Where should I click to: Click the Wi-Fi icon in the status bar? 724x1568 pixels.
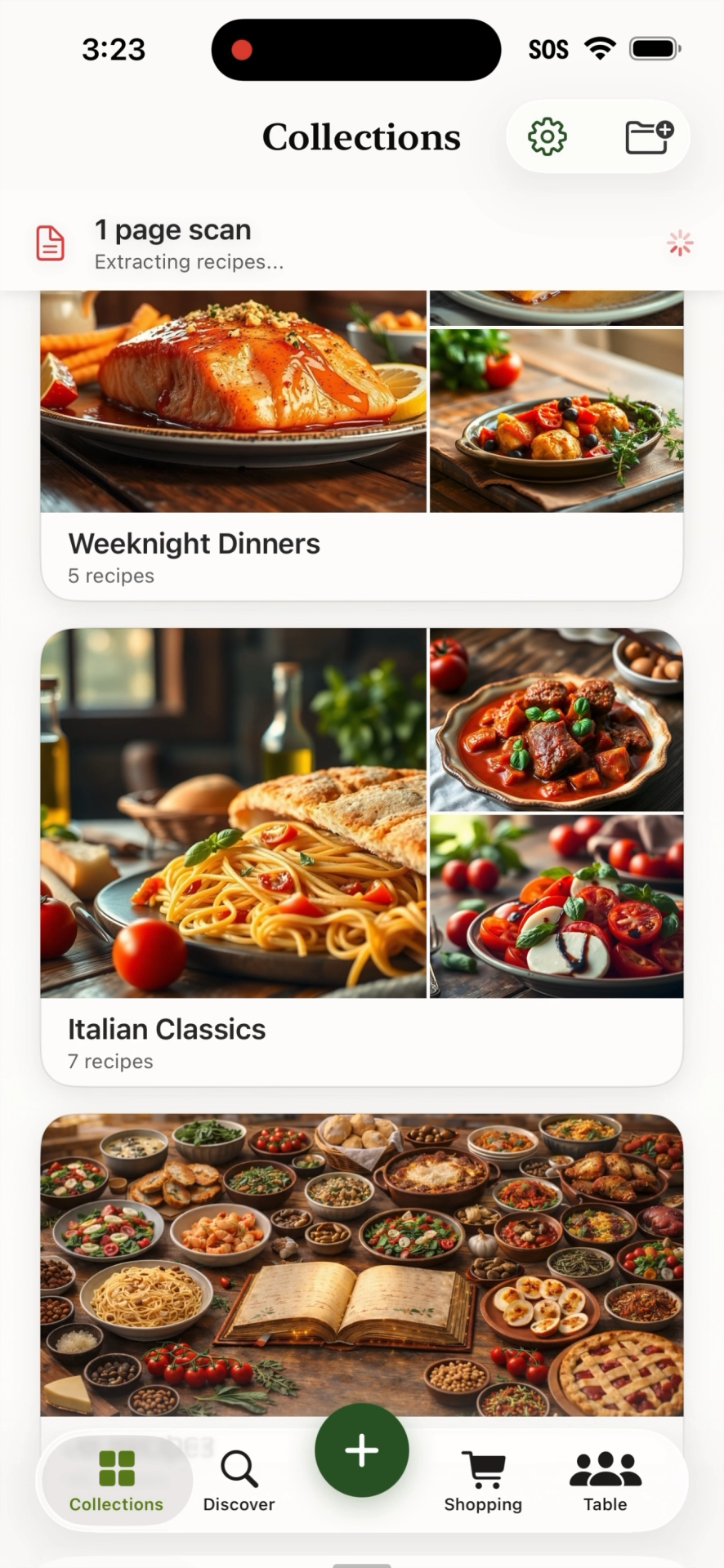[599, 47]
